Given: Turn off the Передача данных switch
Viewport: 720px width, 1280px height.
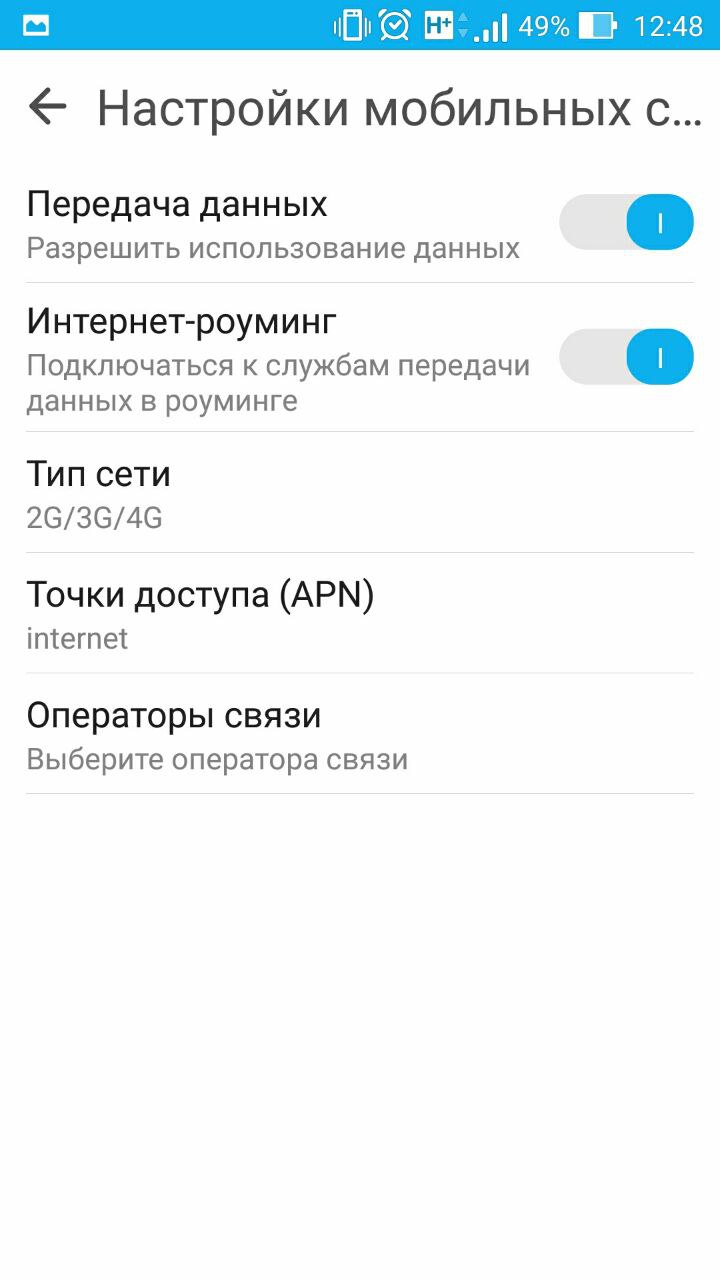Looking at the screenshot, I should [626, 222].
